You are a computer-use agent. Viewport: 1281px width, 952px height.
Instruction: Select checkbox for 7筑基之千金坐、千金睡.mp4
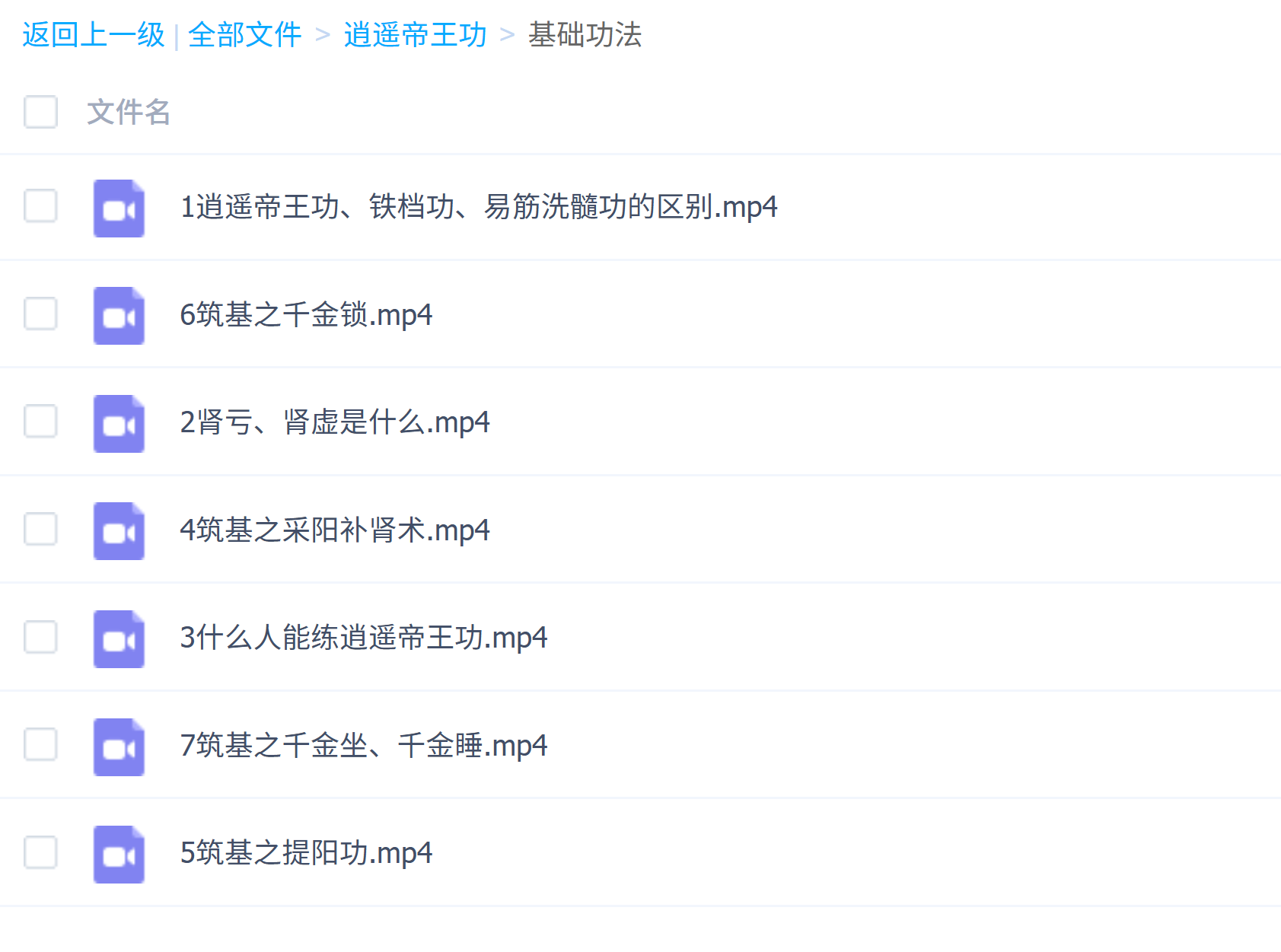click(x=40, y=744)
